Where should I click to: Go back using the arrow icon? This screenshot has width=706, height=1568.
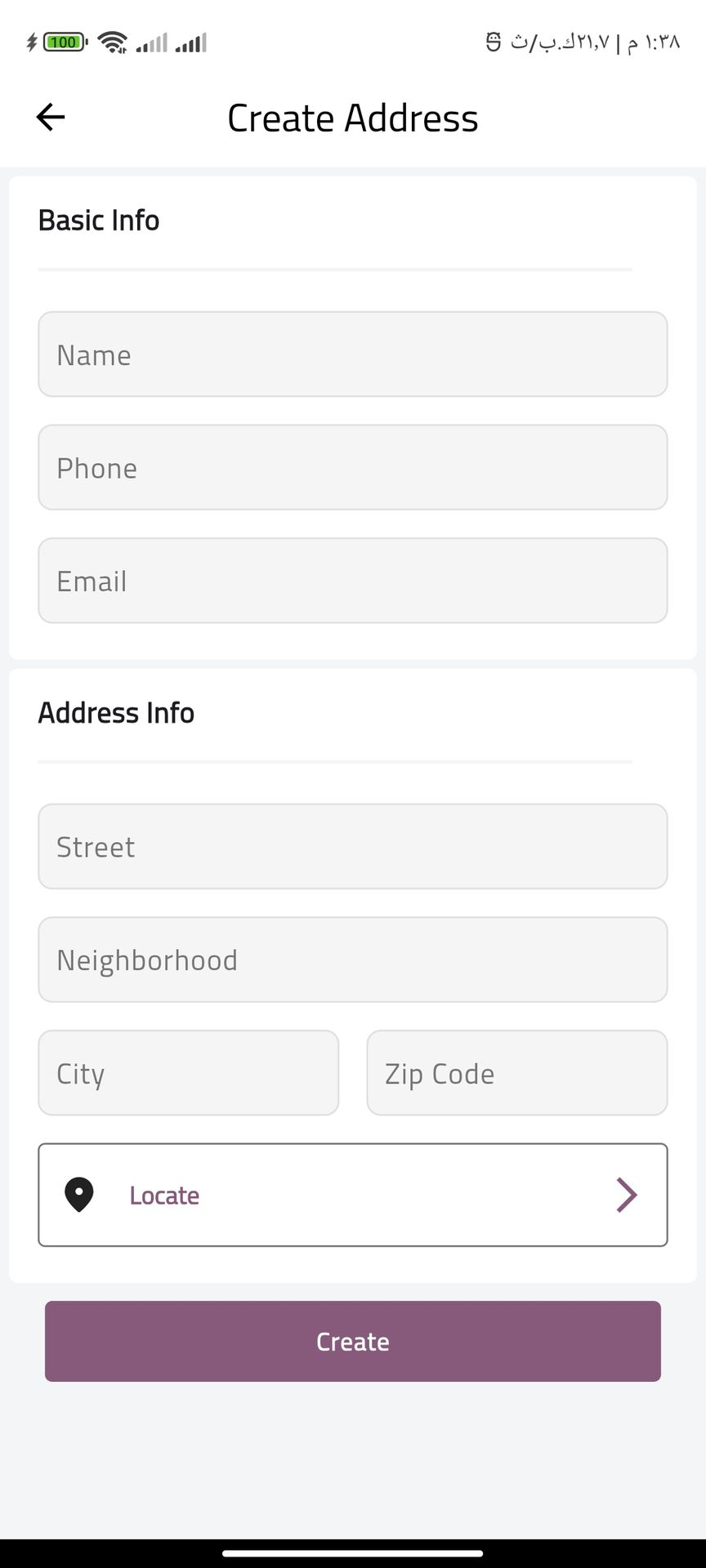pyautogui.click(x=51, y=117)
